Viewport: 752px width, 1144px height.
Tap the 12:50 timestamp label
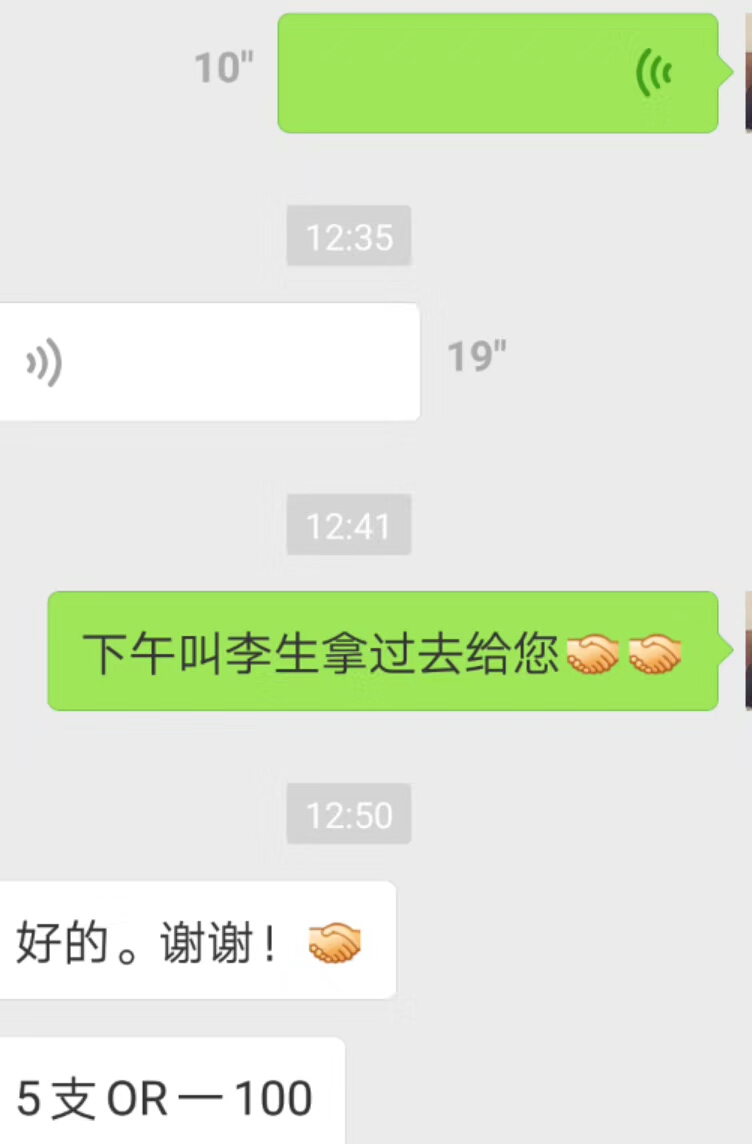pyautogui.click(x=349, y=815)
